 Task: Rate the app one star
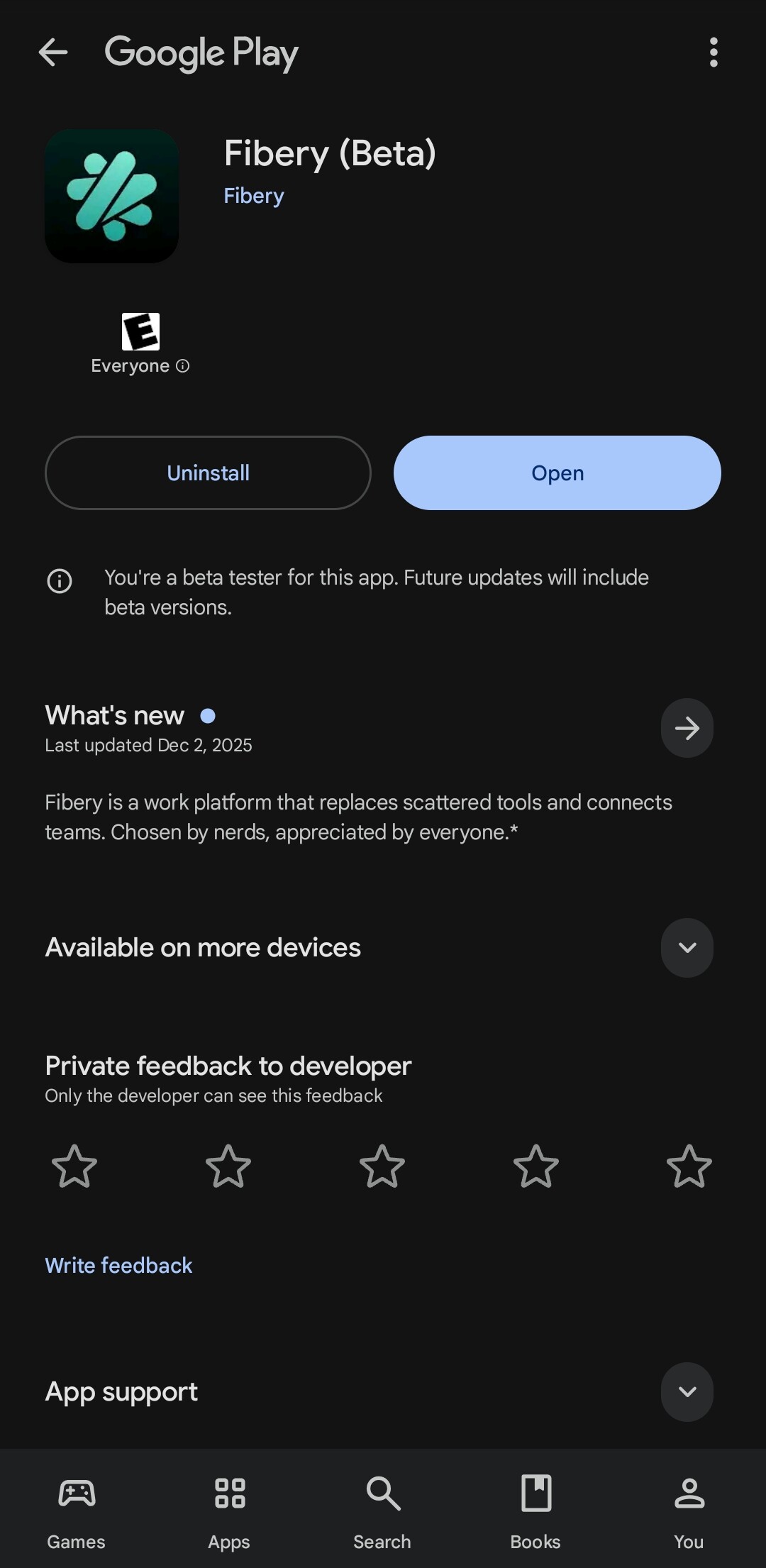click(74, 1166)
